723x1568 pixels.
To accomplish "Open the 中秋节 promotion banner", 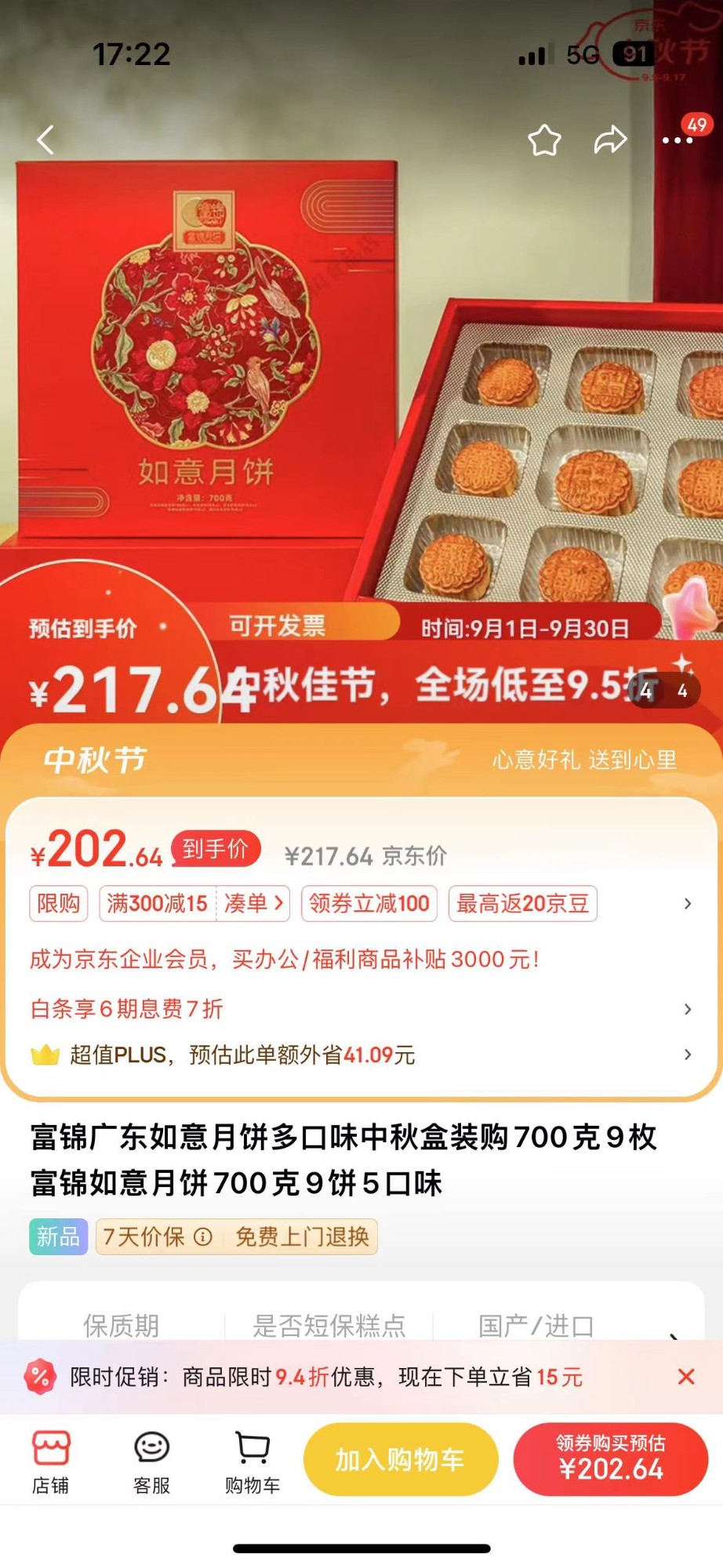I will click(361, 759).
